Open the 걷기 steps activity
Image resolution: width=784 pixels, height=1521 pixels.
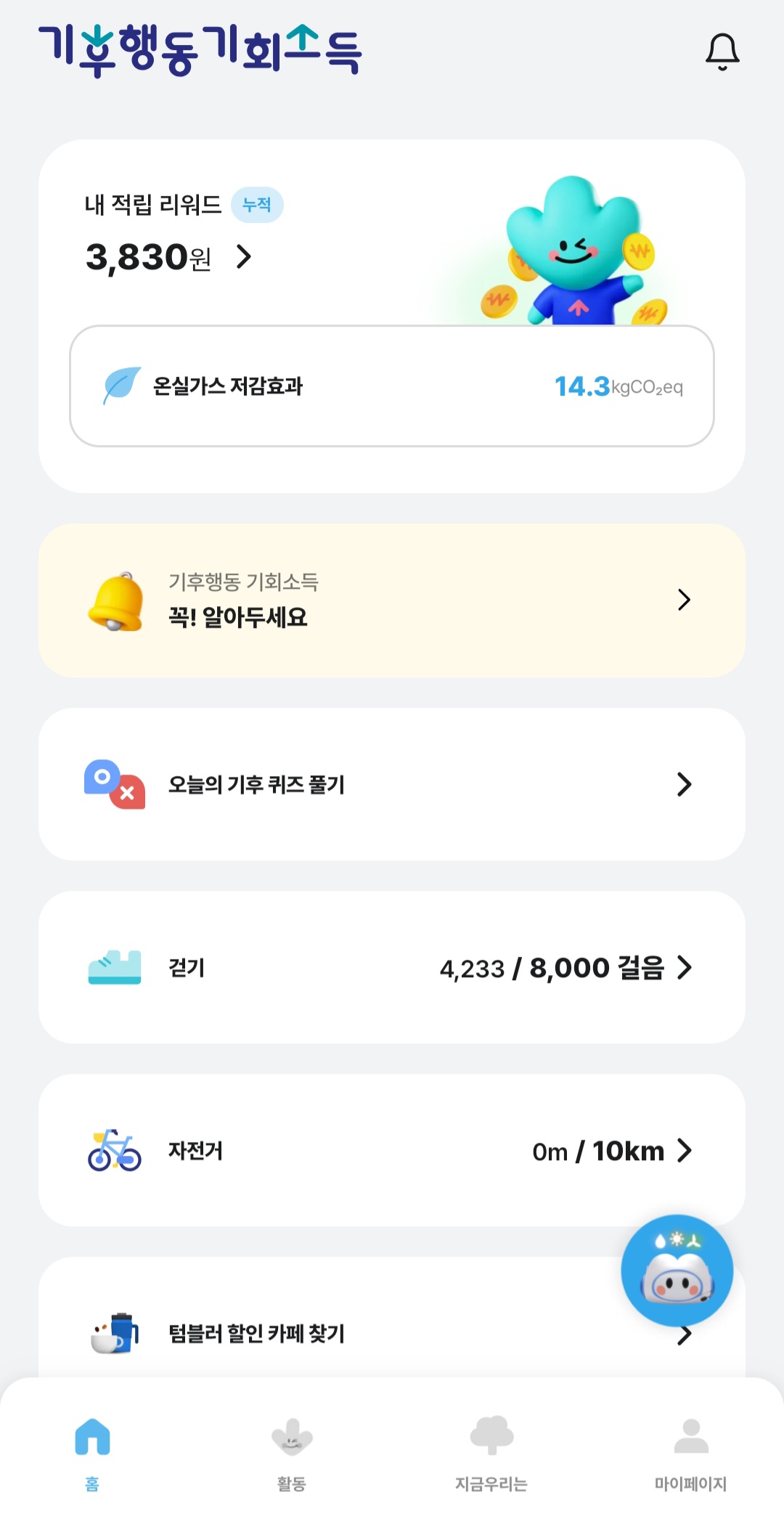click(392, 968)
